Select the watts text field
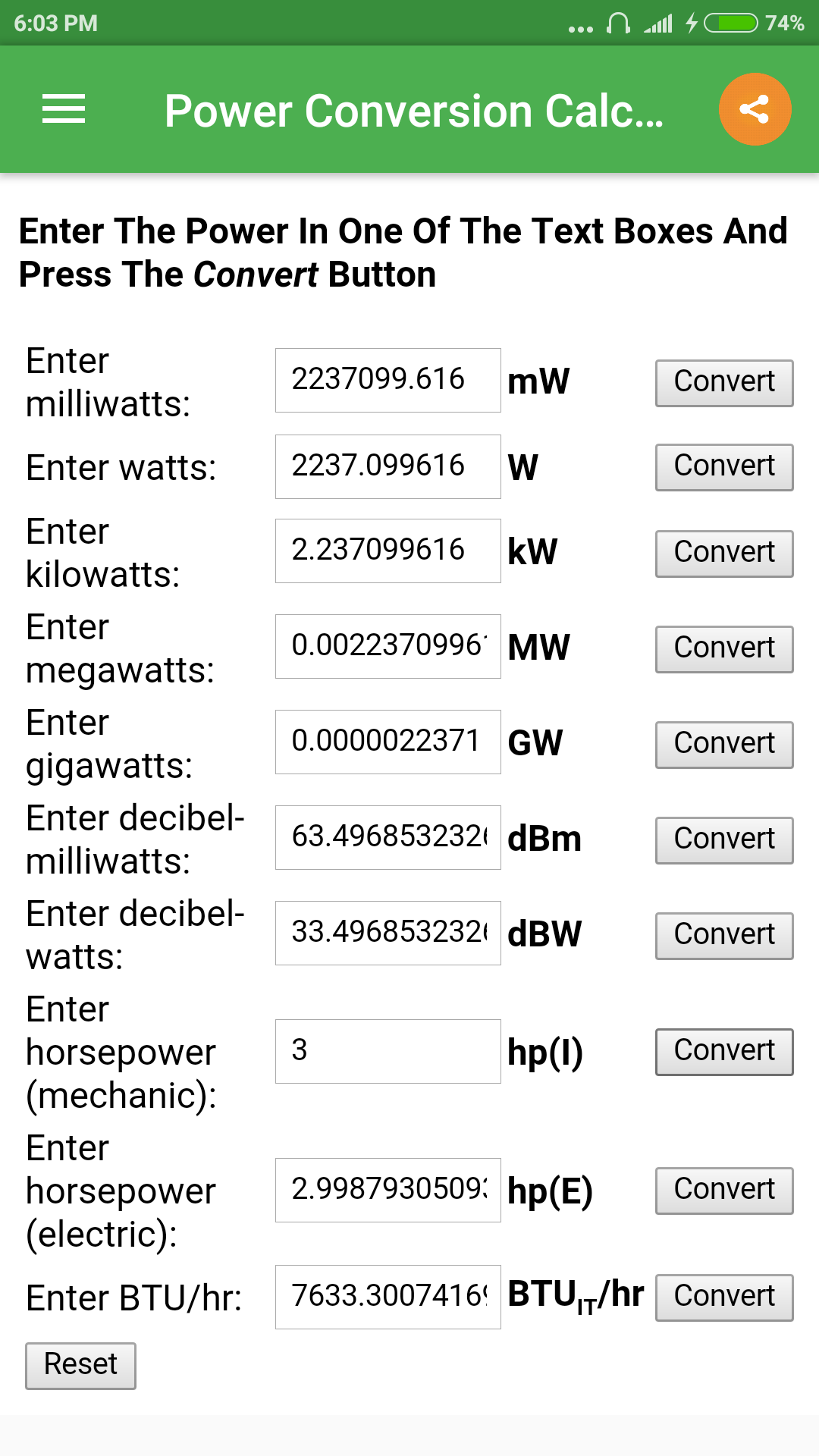819x1456 pixels. [388, 466]
